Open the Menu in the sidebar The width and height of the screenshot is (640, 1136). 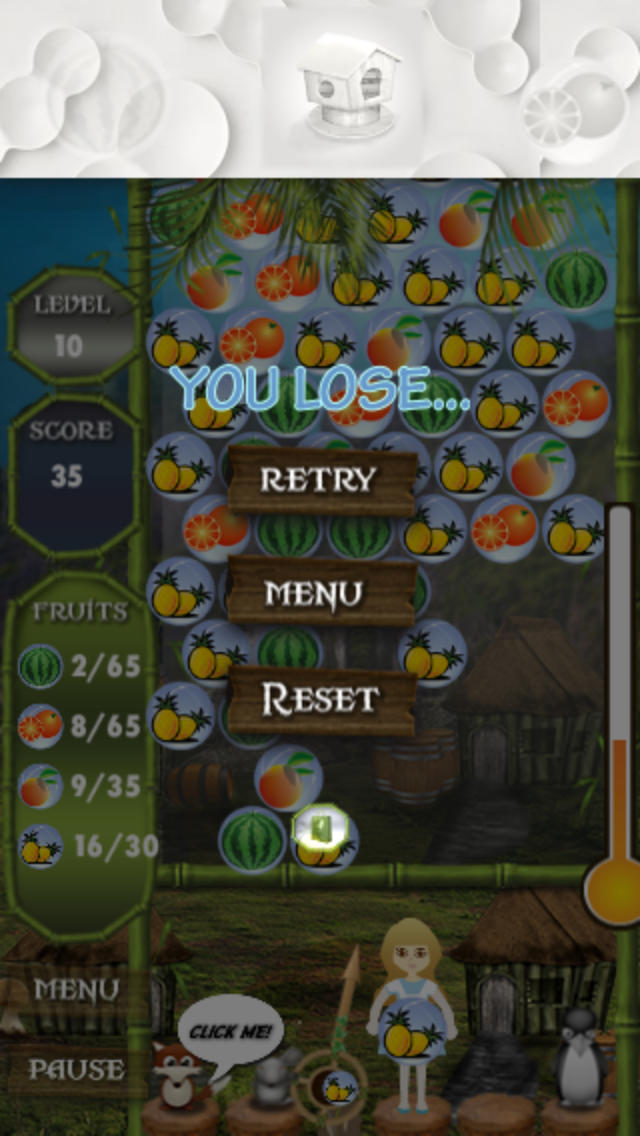pyautogui.click(x=77, y=990)
